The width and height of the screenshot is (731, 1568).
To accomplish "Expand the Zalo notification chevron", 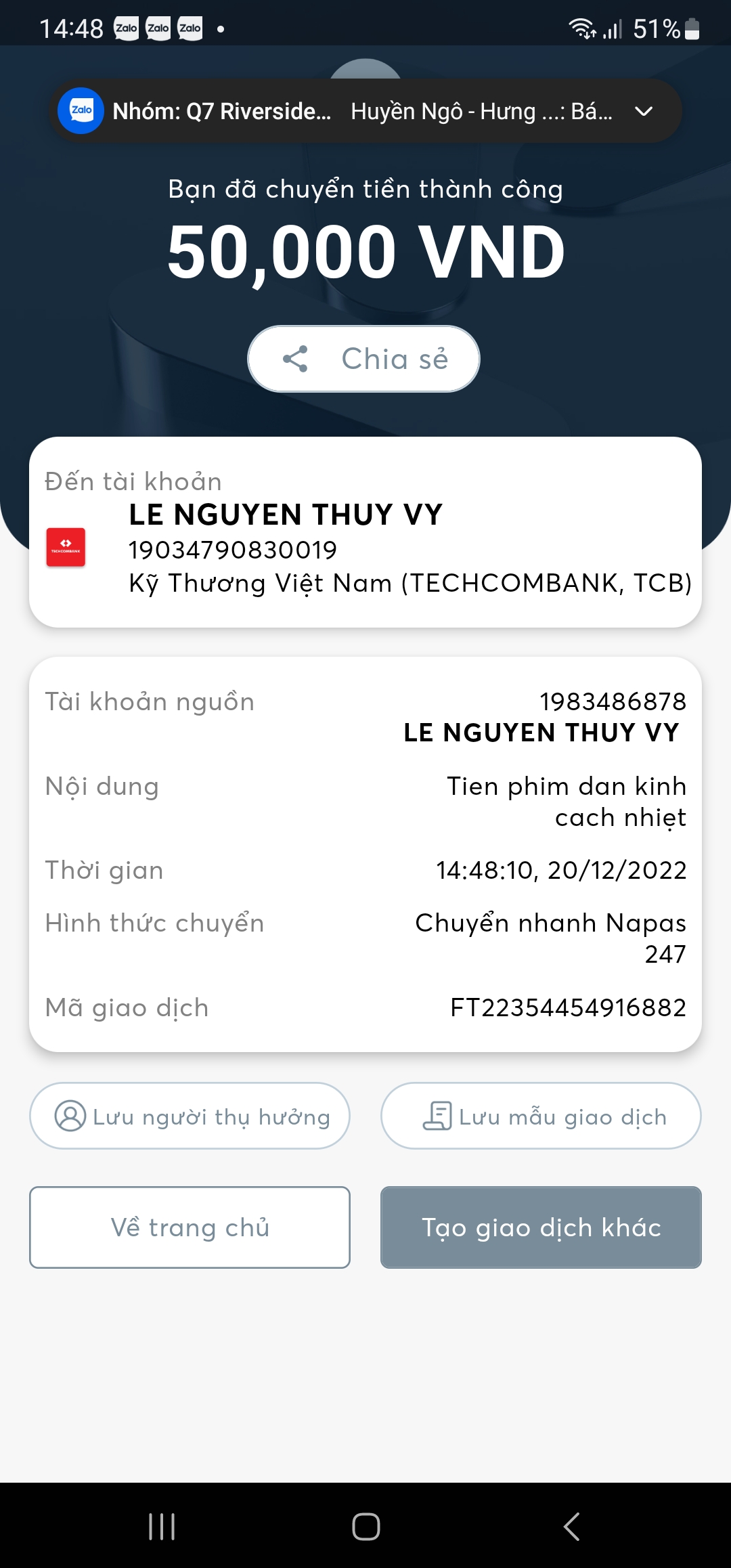I will pyautogui.click(x=644, y=111).
